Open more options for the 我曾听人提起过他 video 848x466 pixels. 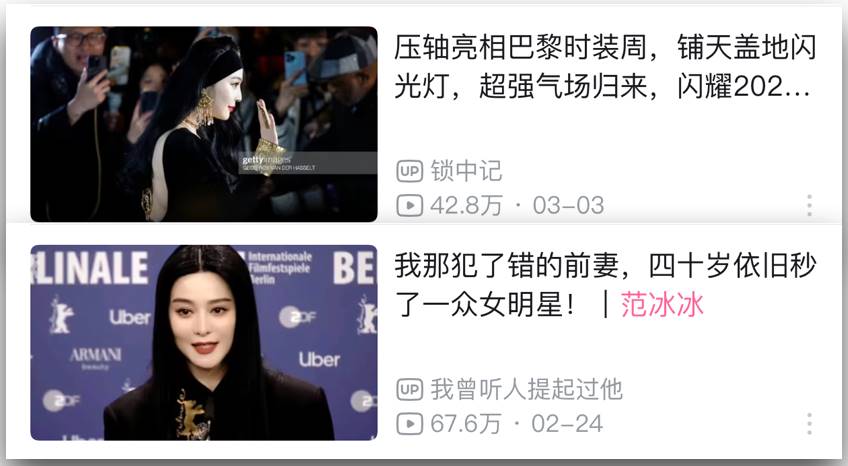(x=808, y=424)
